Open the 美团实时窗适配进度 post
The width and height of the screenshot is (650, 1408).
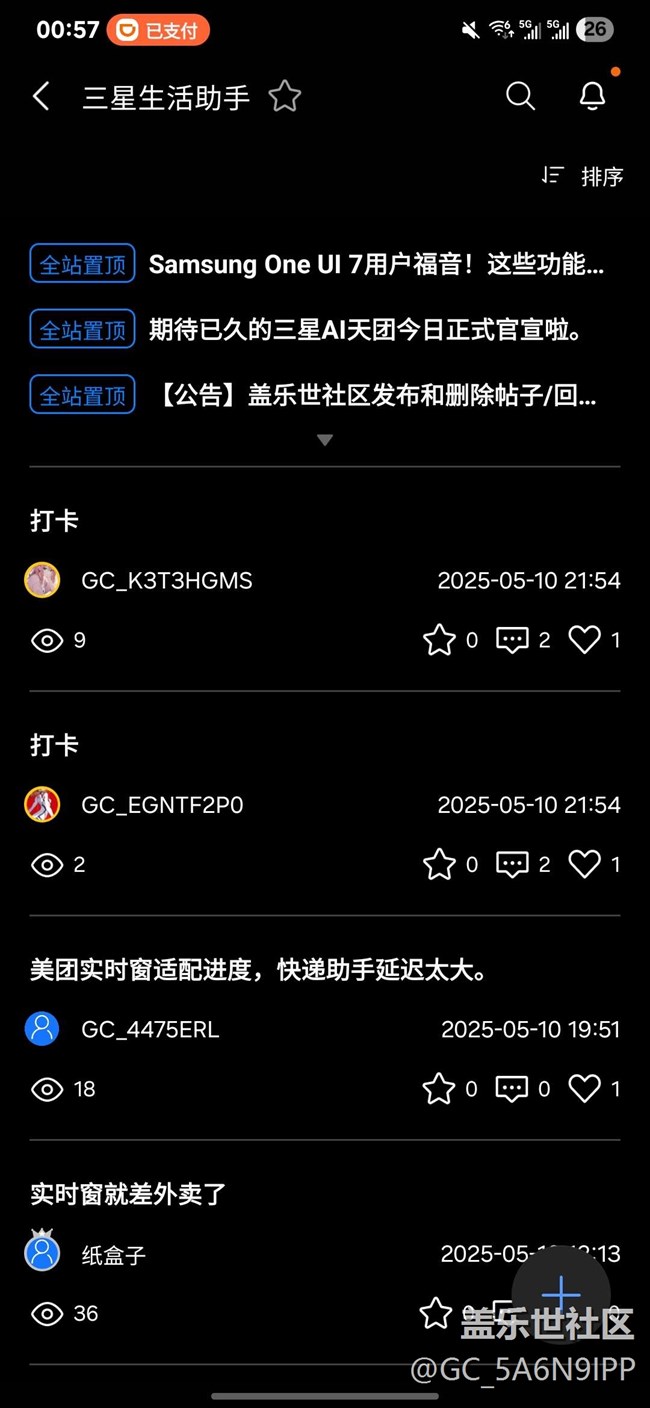[x=258, y=969]
